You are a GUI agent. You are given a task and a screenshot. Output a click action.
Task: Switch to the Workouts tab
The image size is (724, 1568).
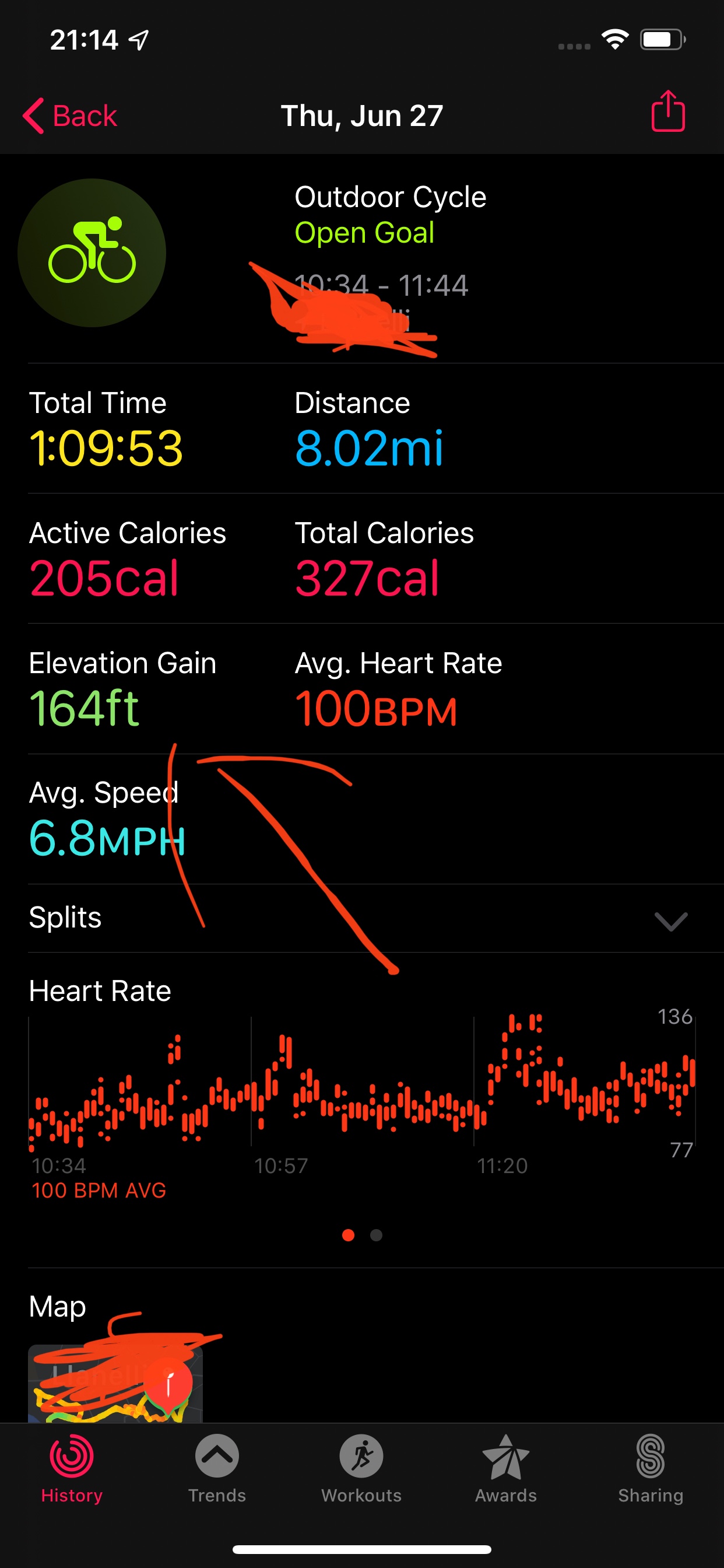[361, 1468]
